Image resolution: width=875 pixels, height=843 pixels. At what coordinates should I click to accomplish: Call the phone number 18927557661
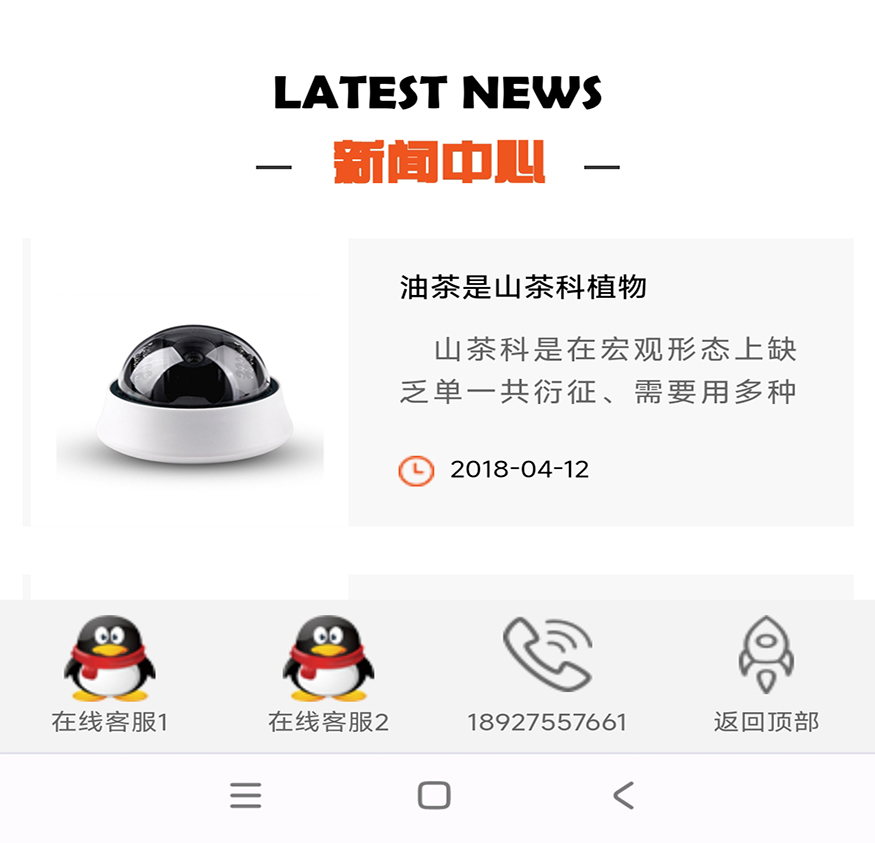547,672
